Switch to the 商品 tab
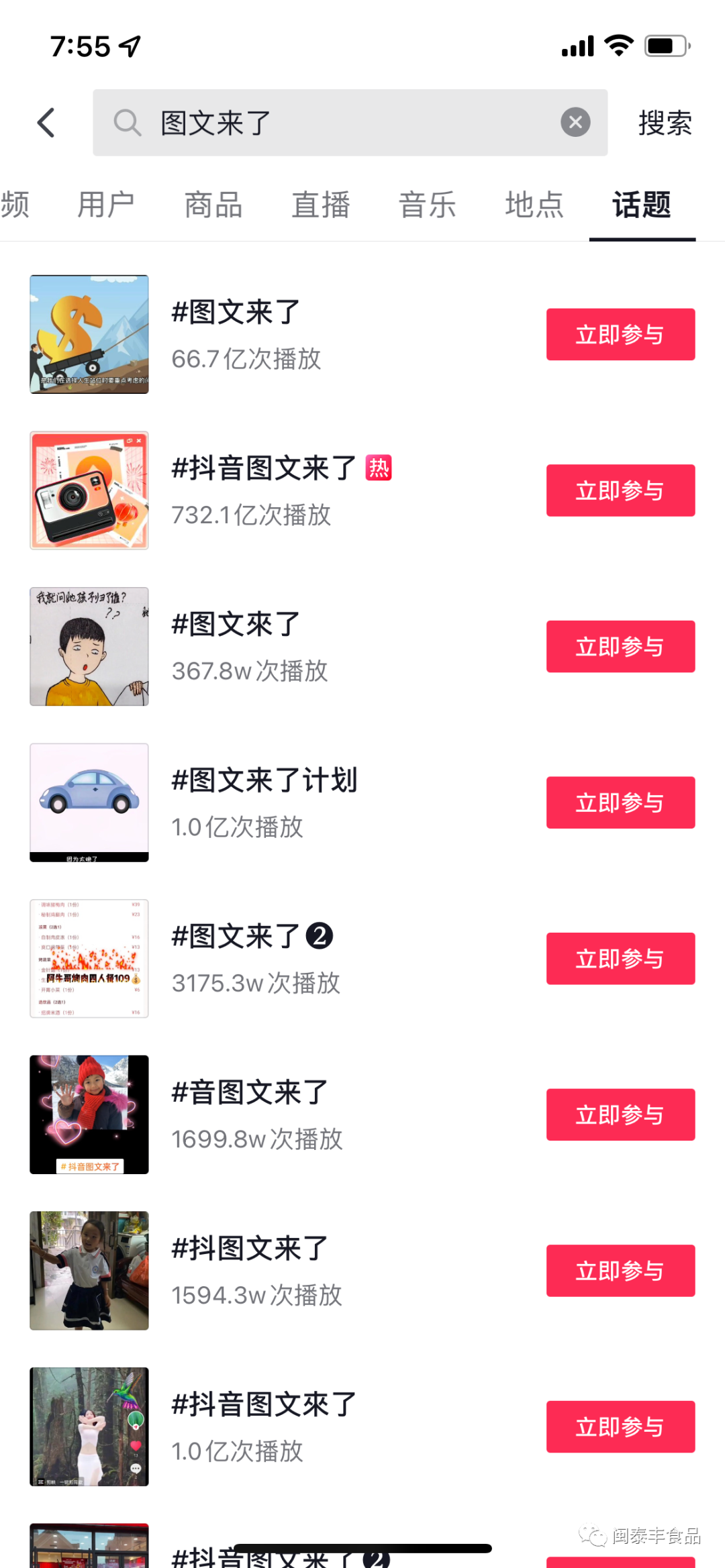The width and height of the screenshot is (725, 1568). coord(213,205)
